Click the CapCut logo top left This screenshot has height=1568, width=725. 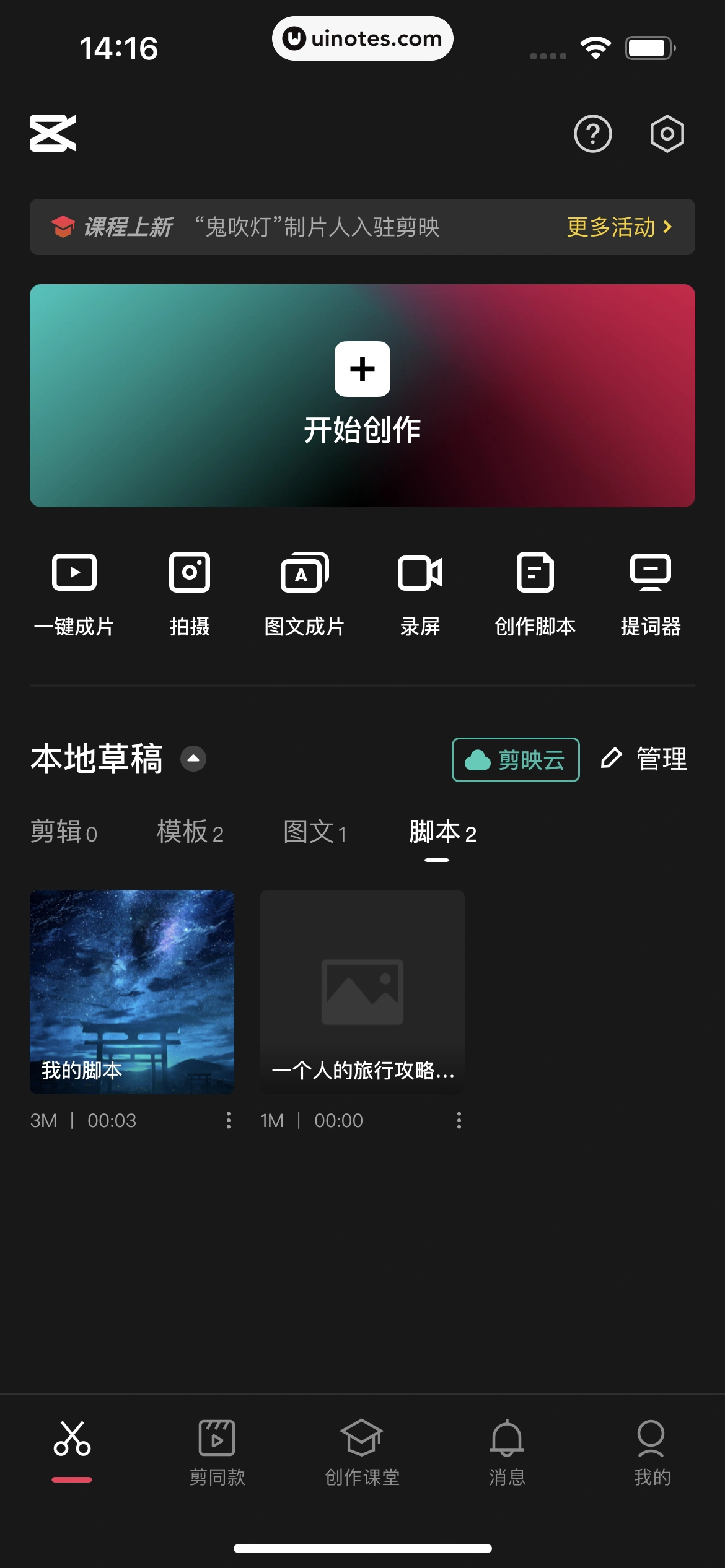click(x=53, y=133)
